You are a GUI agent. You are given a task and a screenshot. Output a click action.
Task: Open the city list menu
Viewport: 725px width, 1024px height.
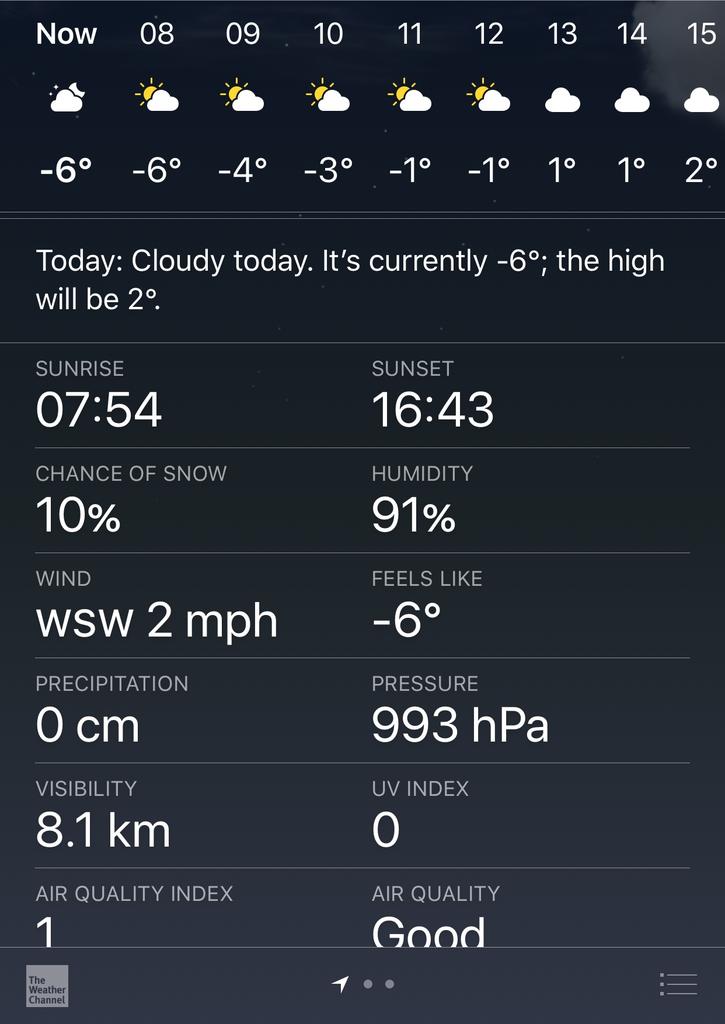coord(678,984)
